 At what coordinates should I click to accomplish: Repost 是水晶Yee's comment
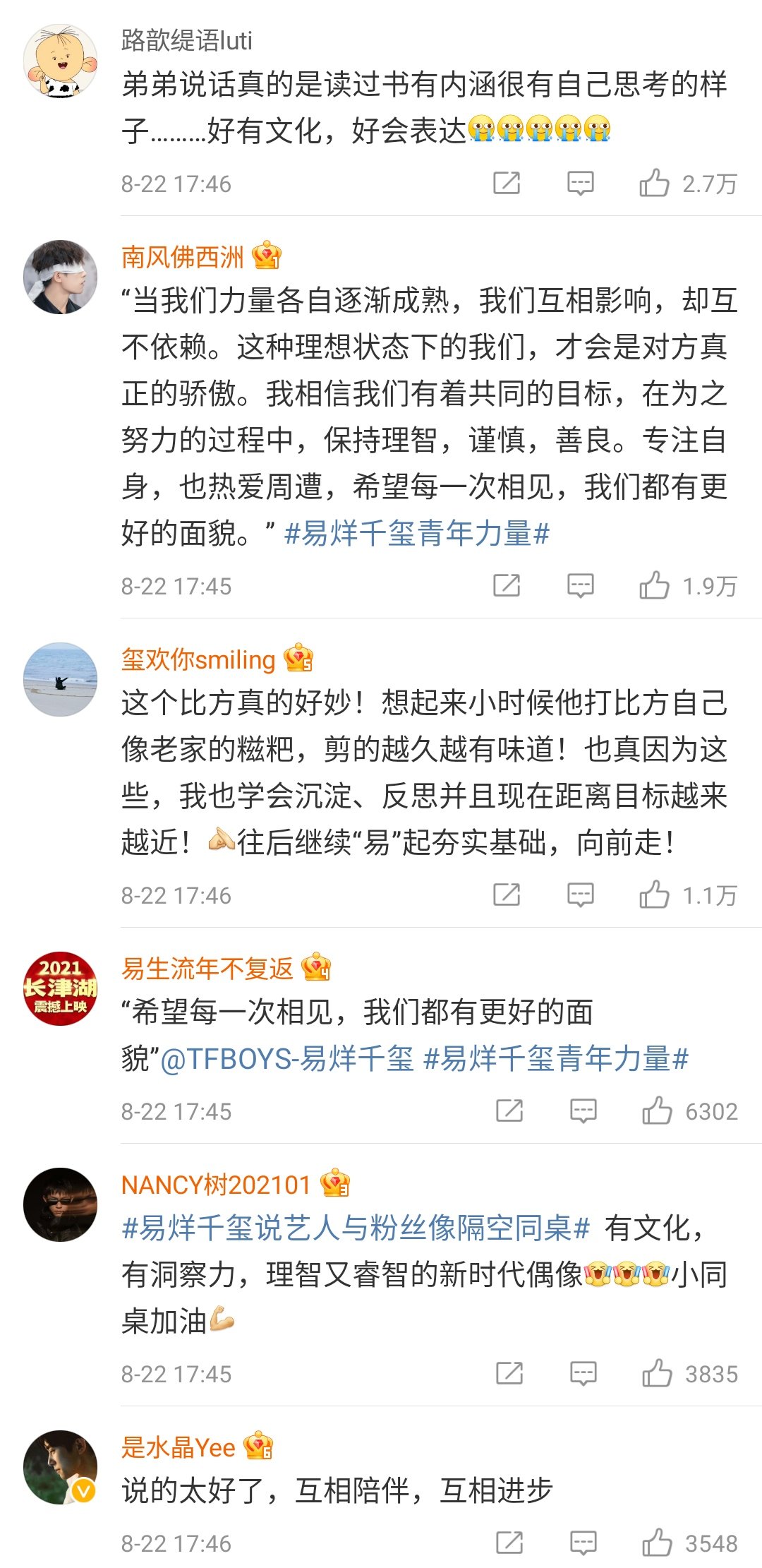509,1543
